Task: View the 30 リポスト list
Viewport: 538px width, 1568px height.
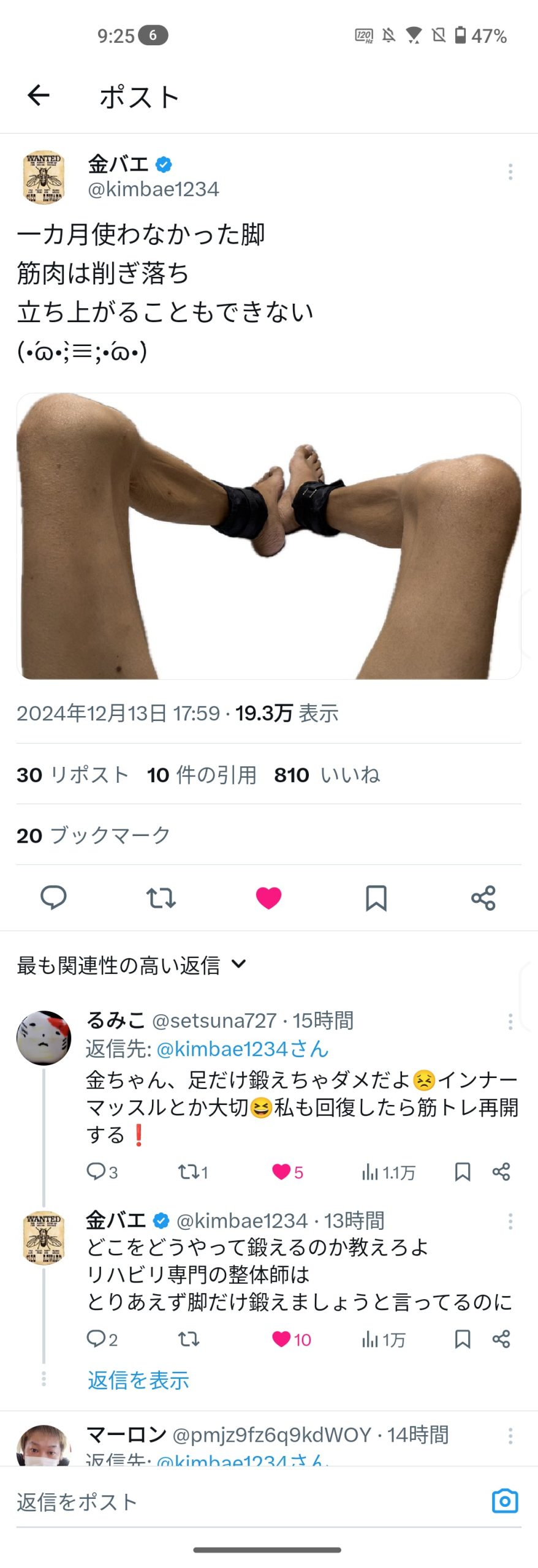Action: tap(72, 775)
